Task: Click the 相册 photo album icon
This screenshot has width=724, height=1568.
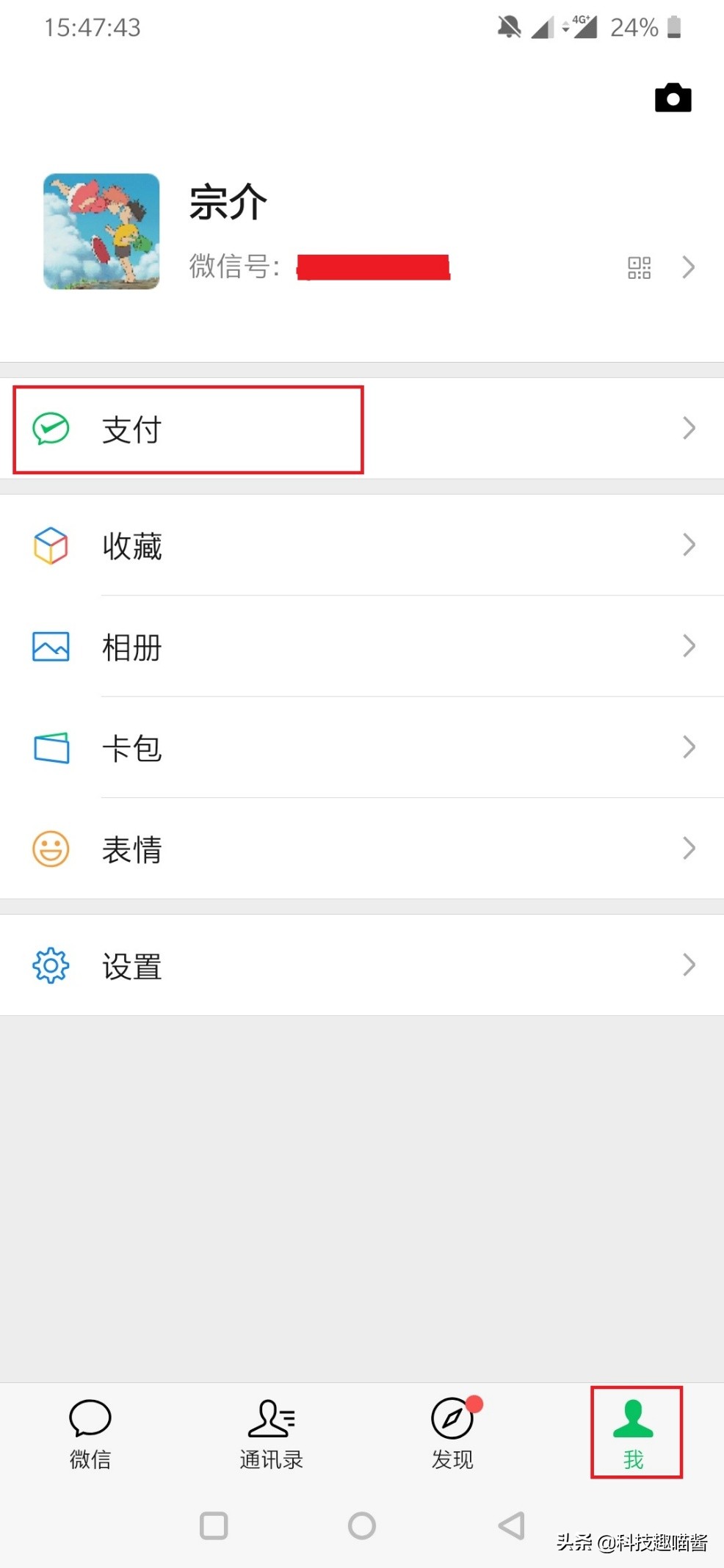Action: 49,646
